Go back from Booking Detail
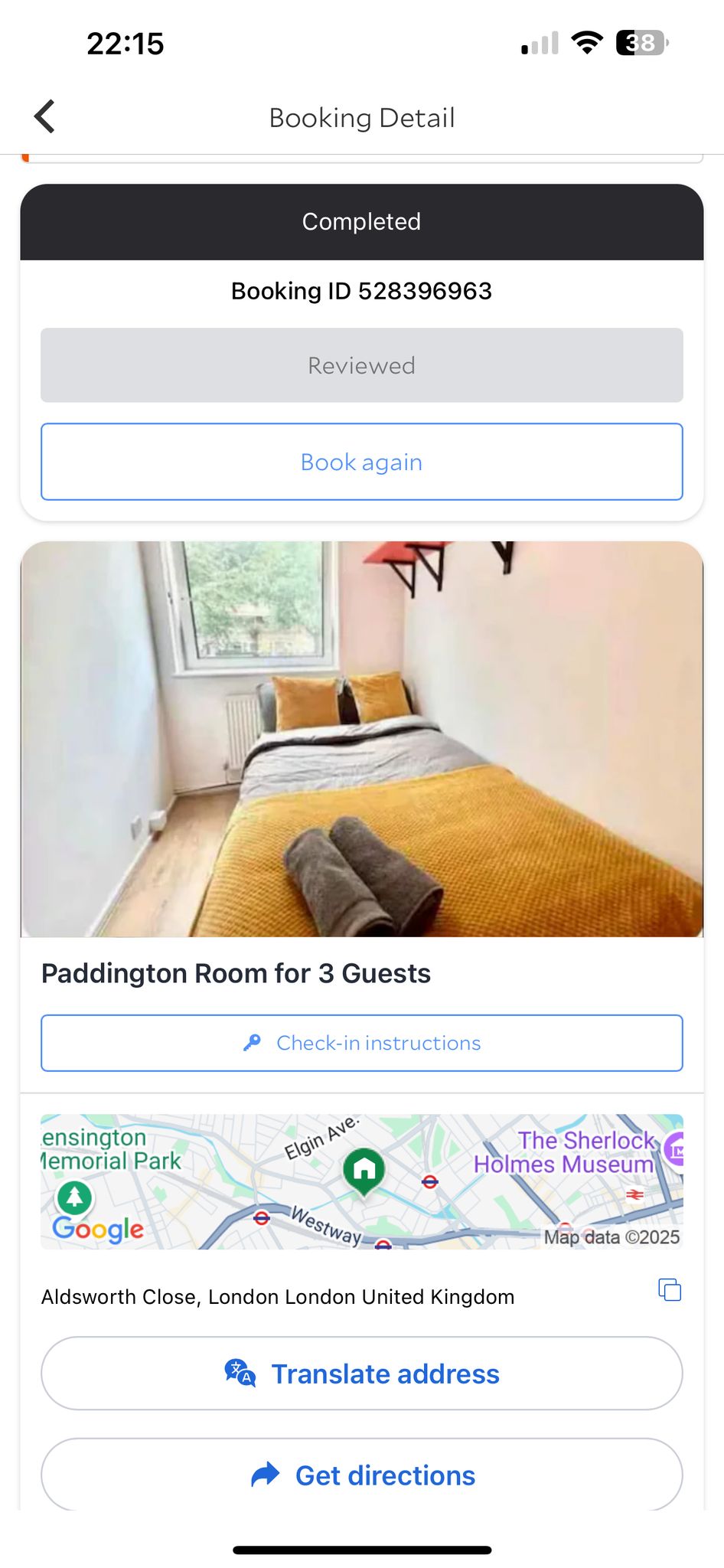The height and width of the screenshot is (1568, 724). click(45, 117)
